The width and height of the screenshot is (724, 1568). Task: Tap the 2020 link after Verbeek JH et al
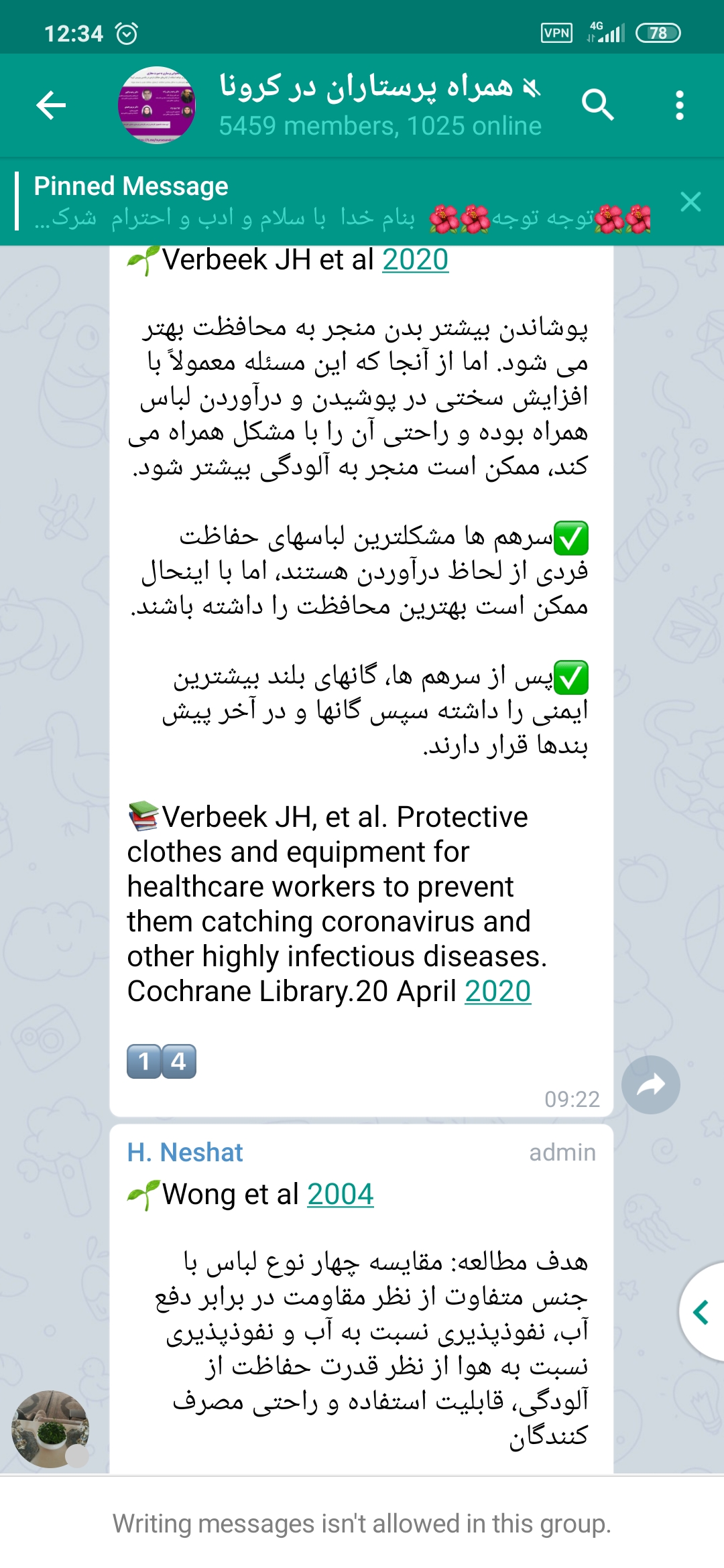[x=415, y=260]
